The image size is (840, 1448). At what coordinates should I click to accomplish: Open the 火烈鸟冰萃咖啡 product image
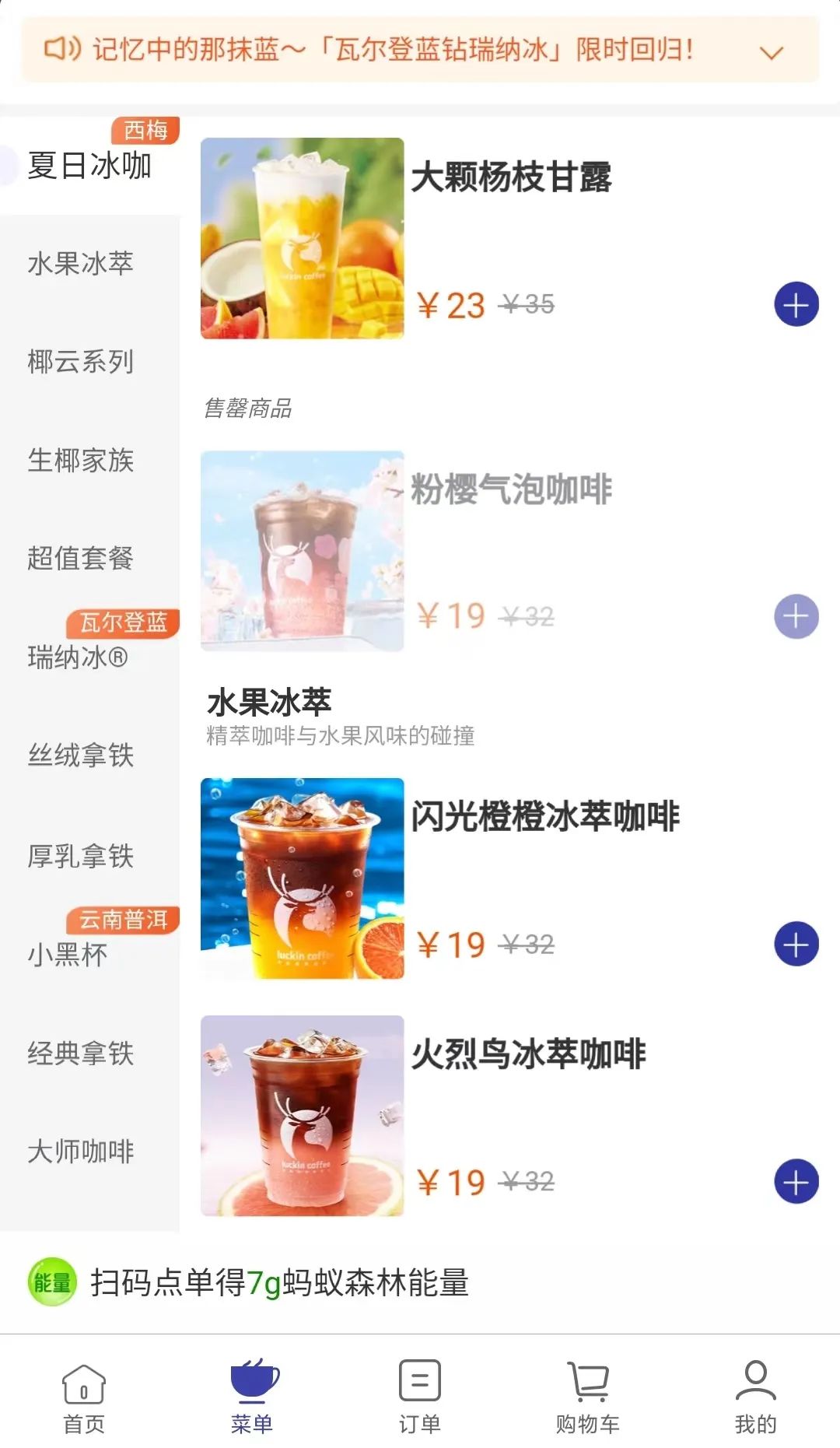(x=303, y=1116)
